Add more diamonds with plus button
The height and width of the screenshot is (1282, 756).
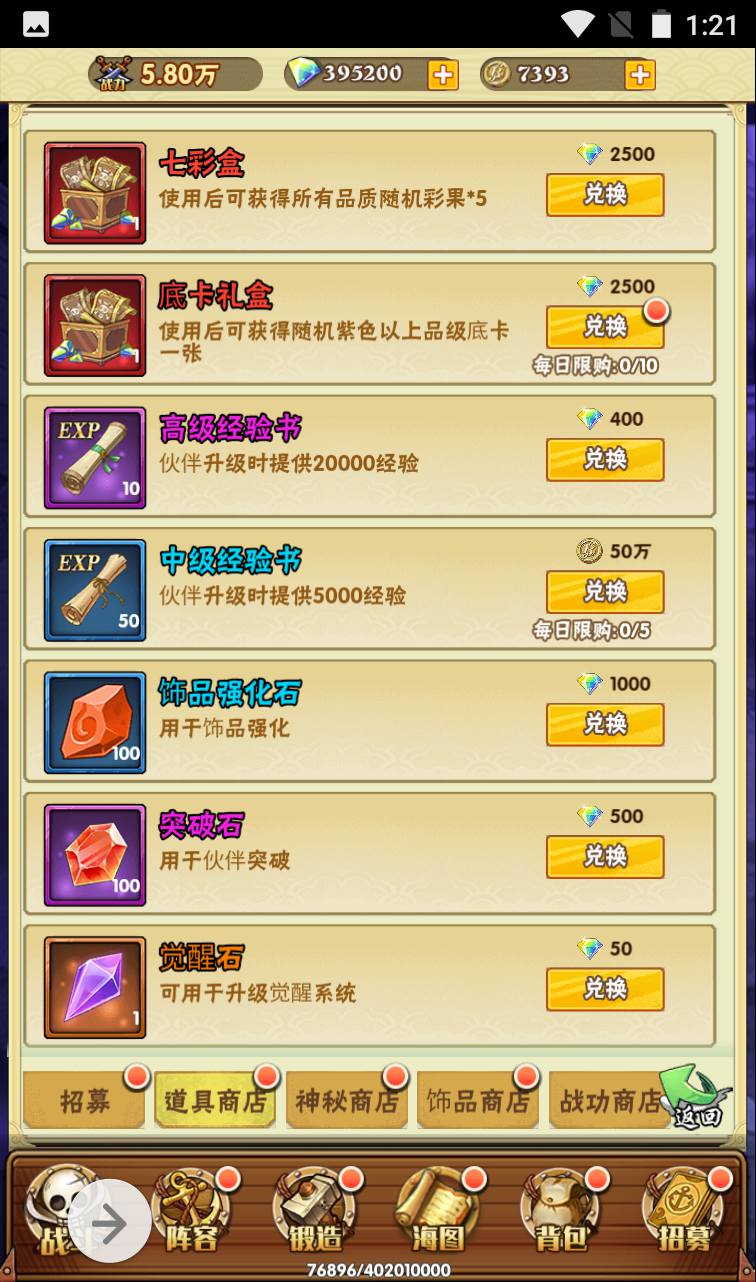click(x=442, y=74)
